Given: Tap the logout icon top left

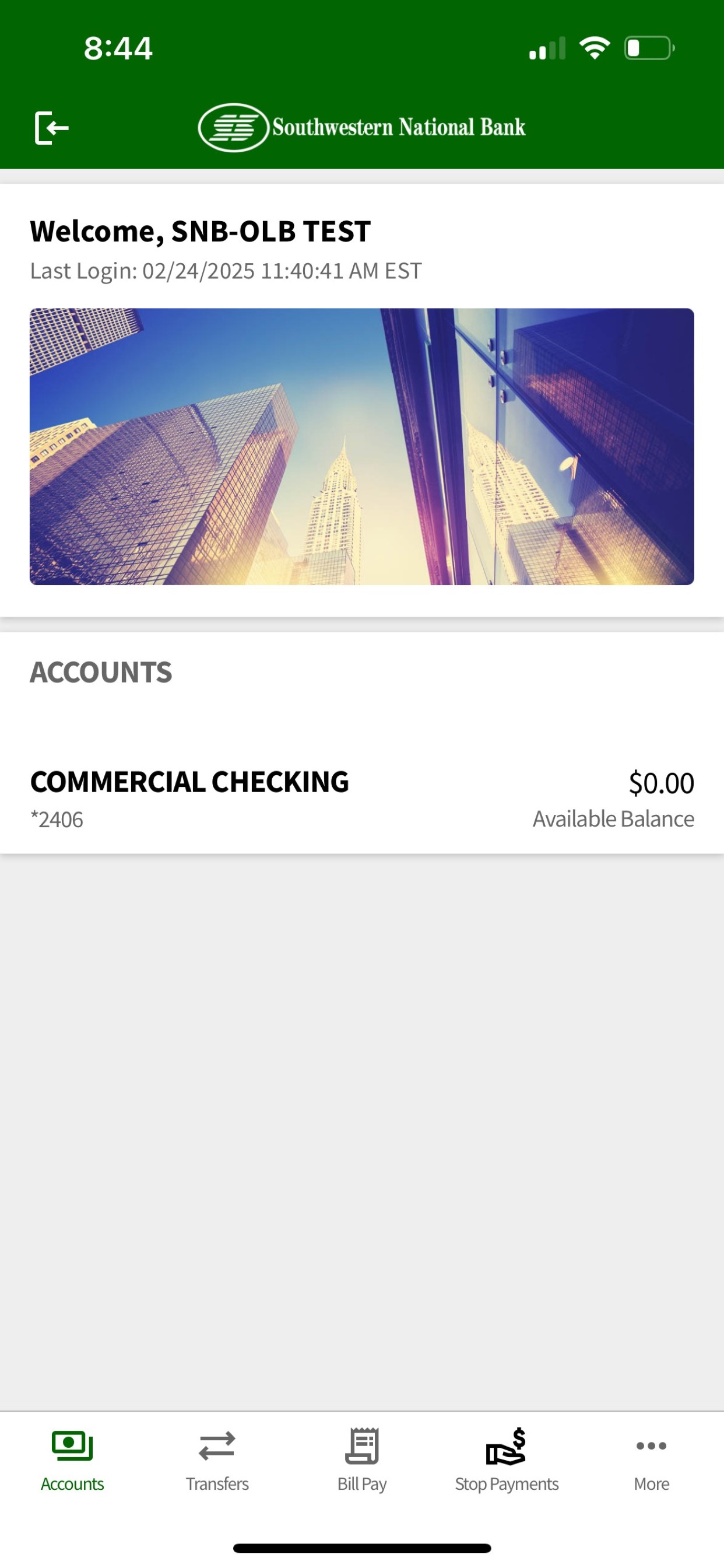Looking at the screenshot, I should (51, 127).
